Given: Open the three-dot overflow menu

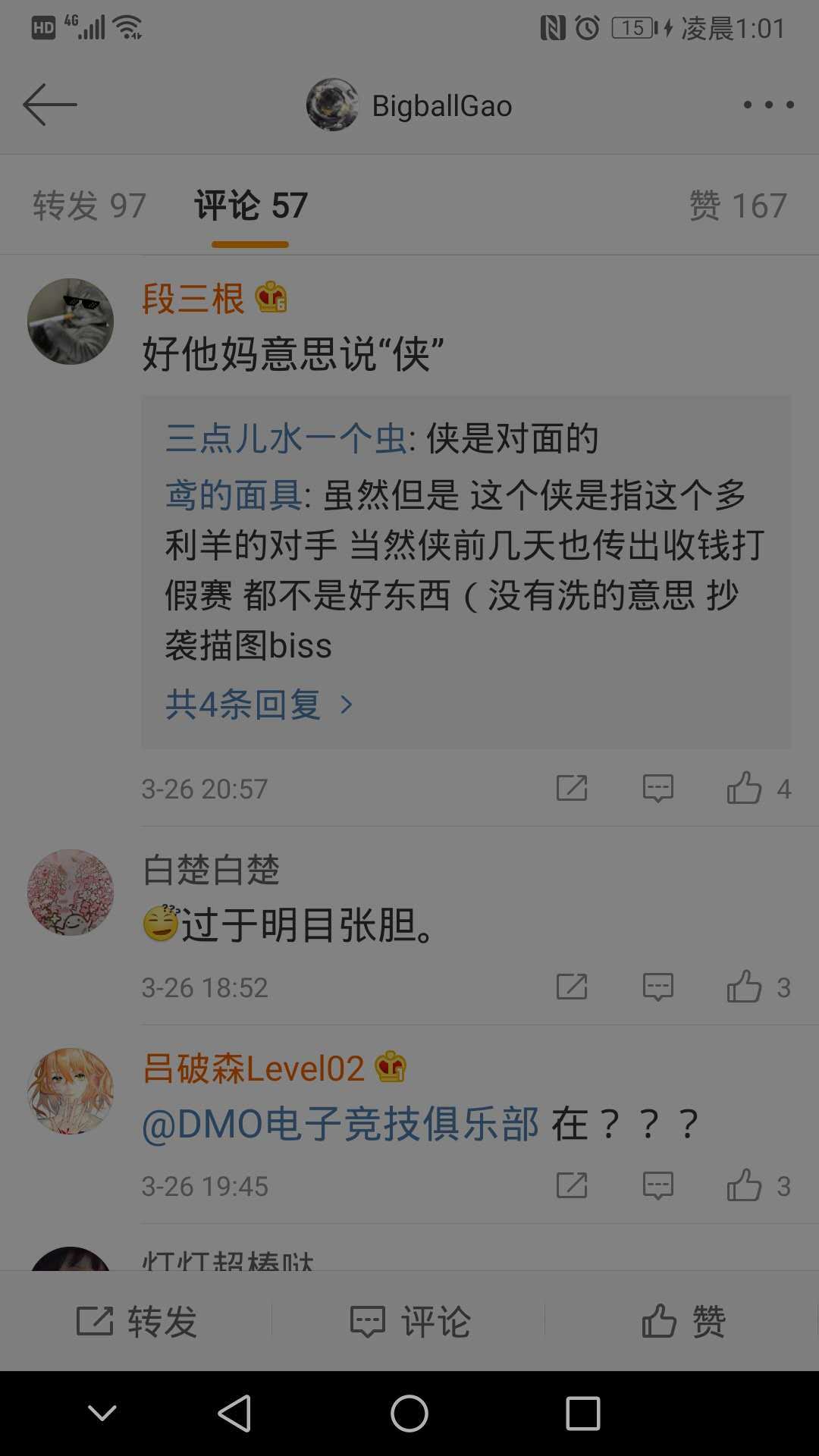Looking at the screenshot, I should click(x=768, y=105).
